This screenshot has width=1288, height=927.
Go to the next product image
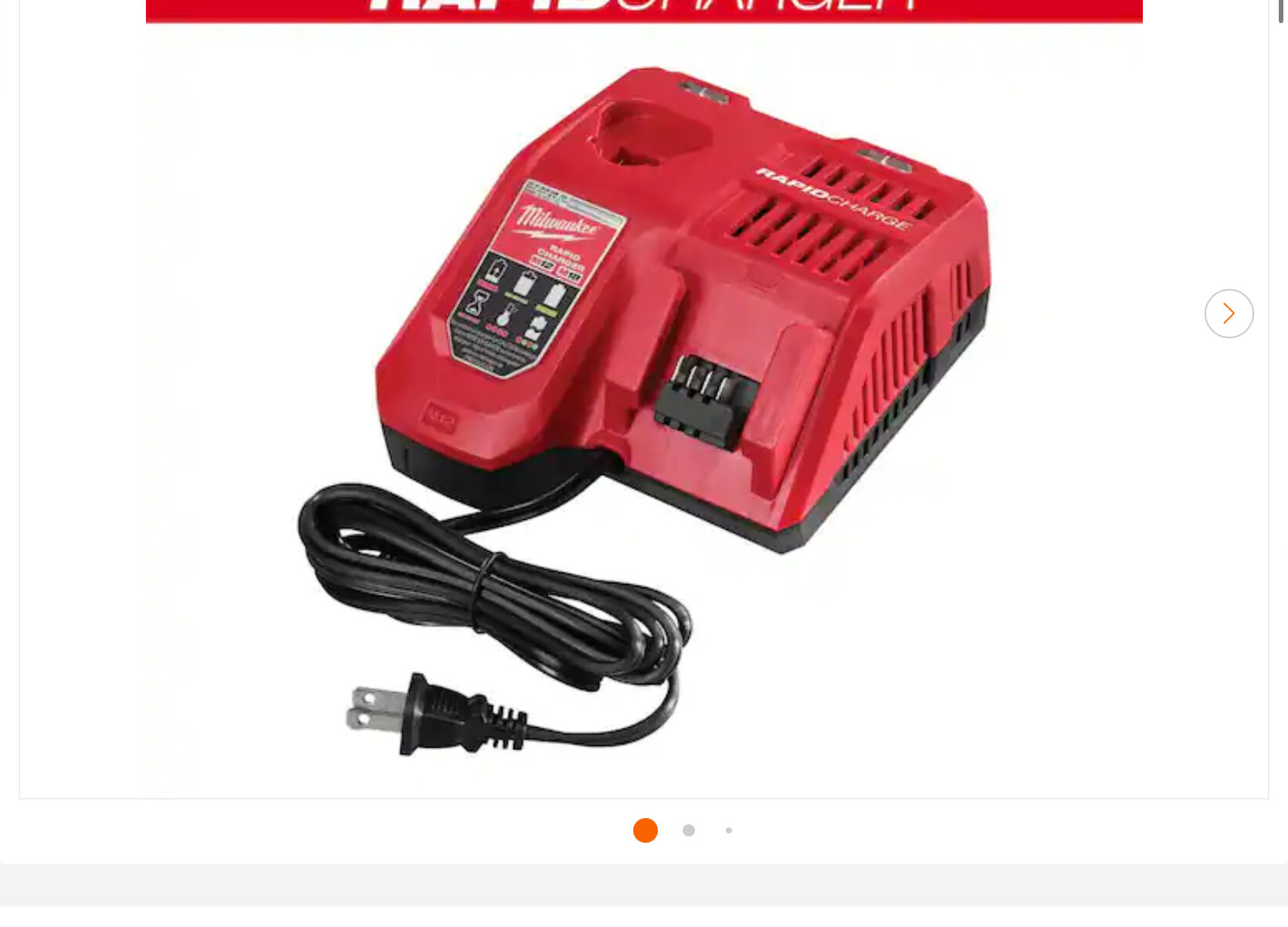1229,314
